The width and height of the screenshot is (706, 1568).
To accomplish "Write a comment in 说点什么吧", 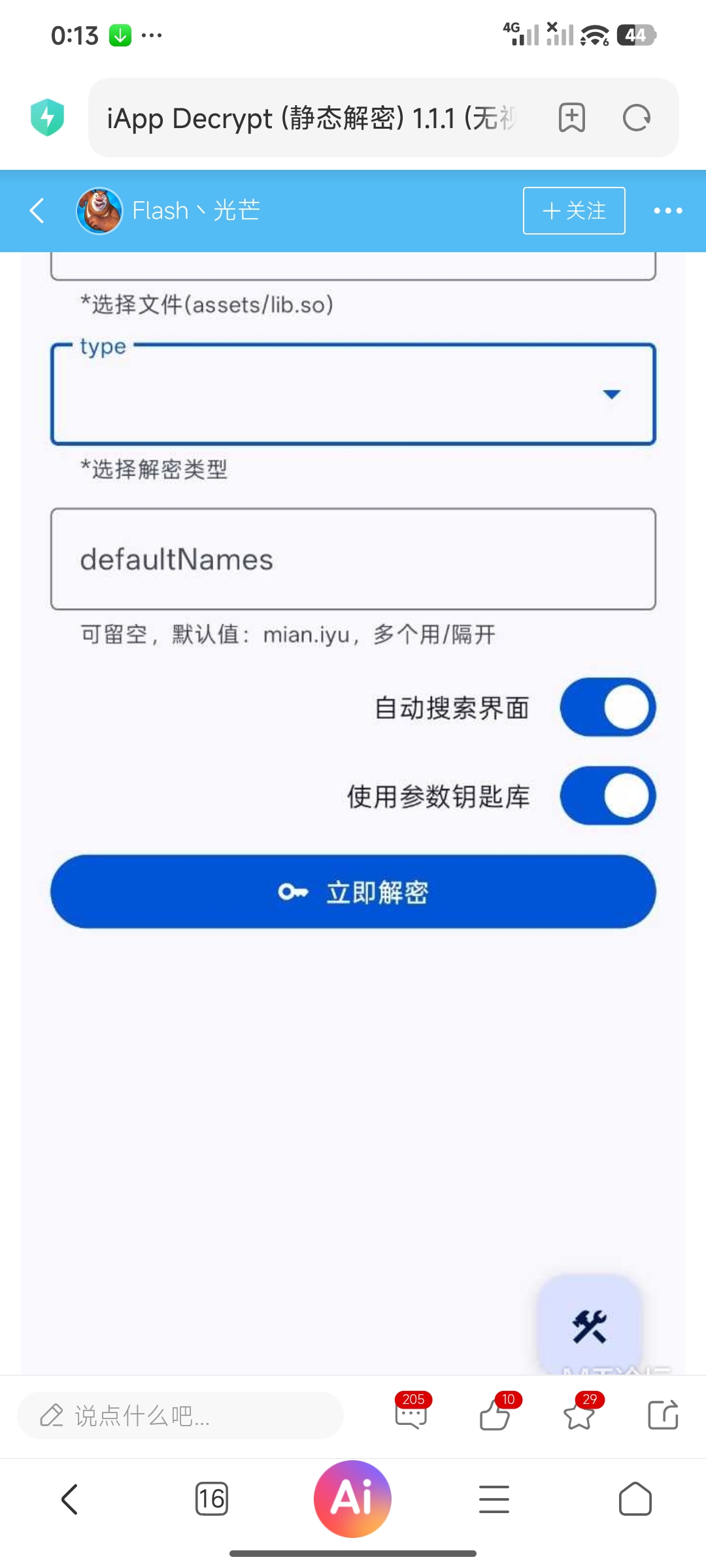I will point(180,1416).
